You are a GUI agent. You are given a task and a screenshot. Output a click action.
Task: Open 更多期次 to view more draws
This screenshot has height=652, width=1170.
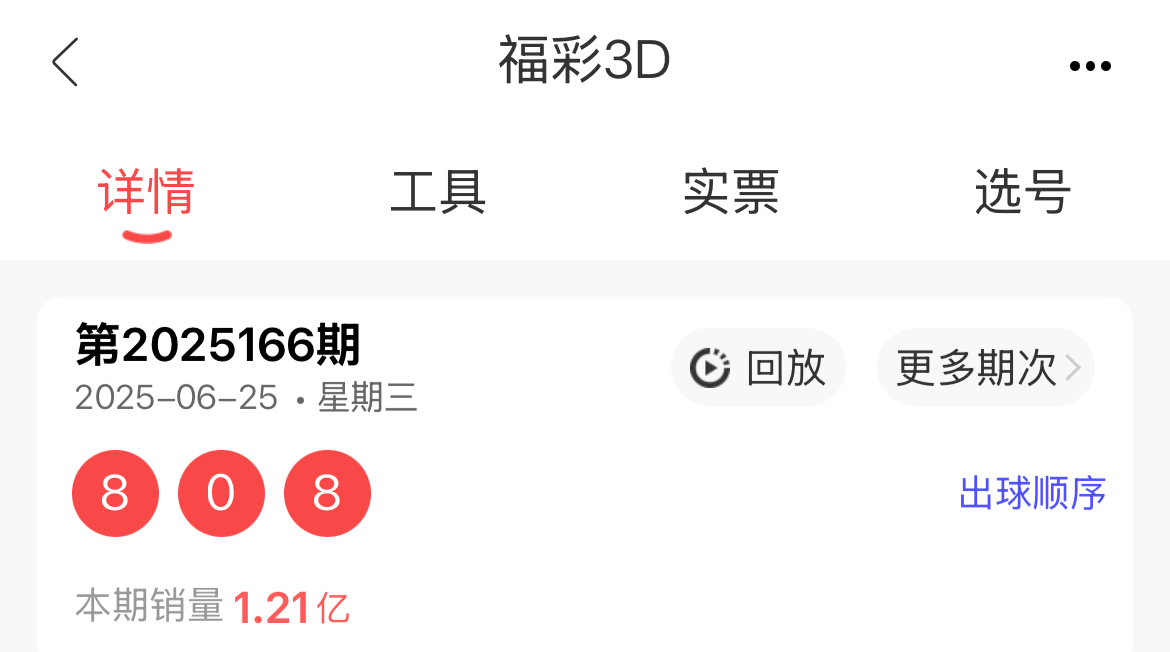pos(986,367)
